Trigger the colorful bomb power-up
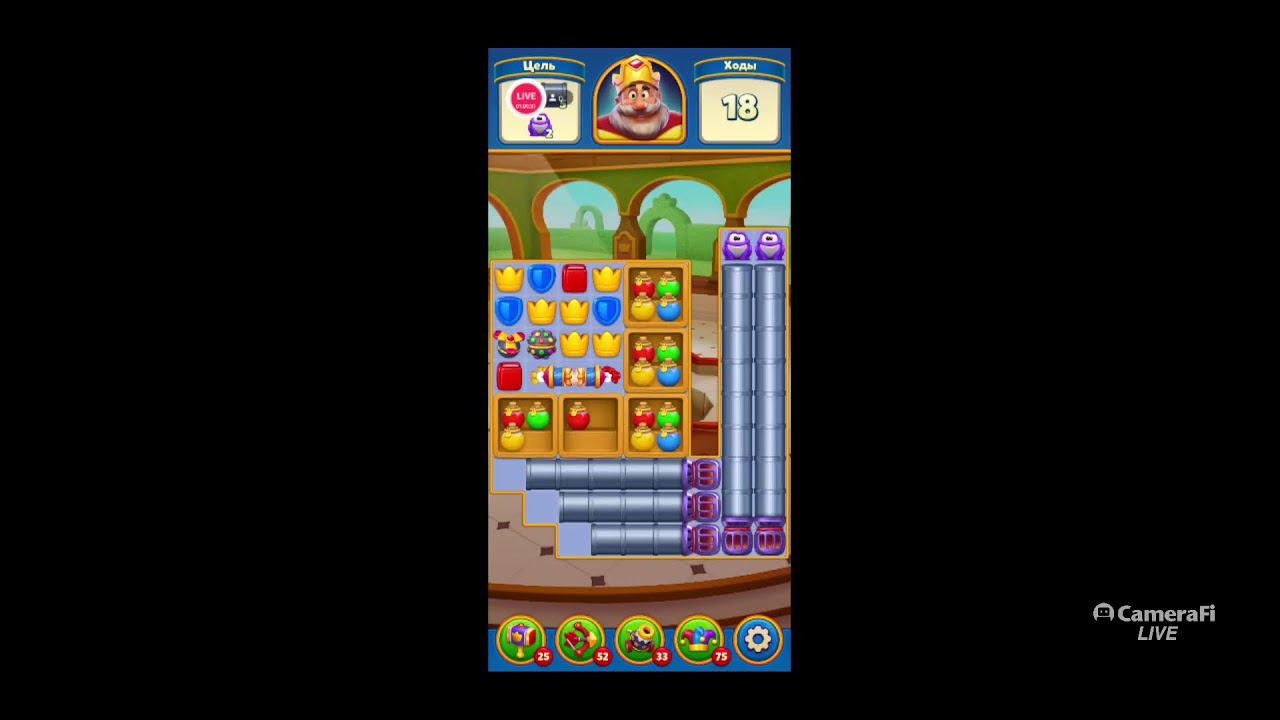 [x=541, y=344]
